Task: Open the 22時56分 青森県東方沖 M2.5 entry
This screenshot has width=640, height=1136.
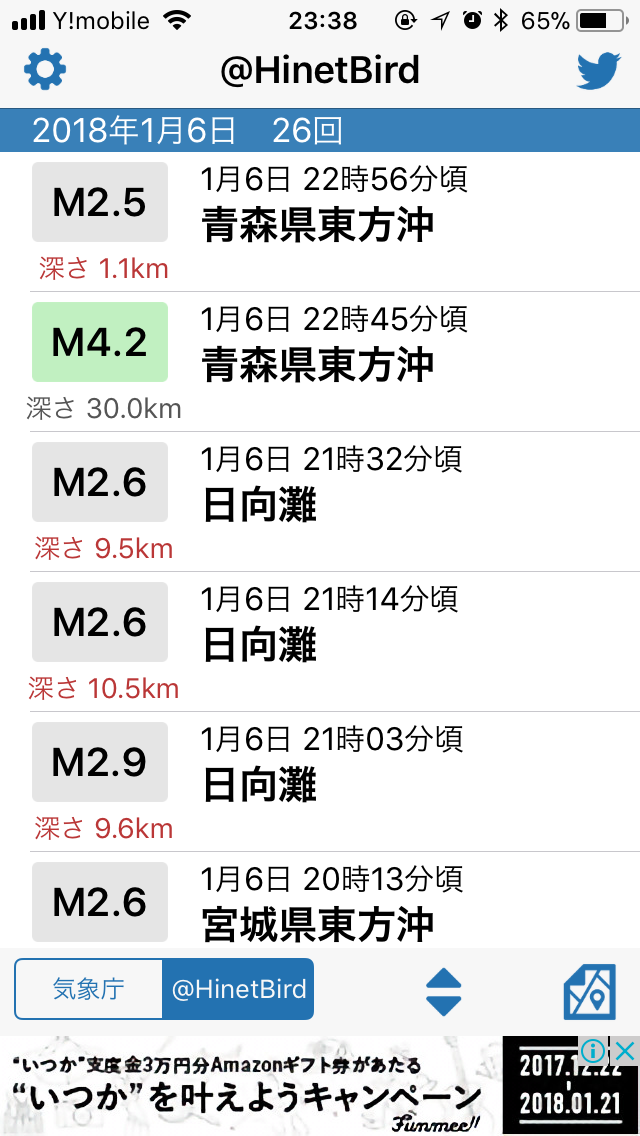Action: pos(320,222)
